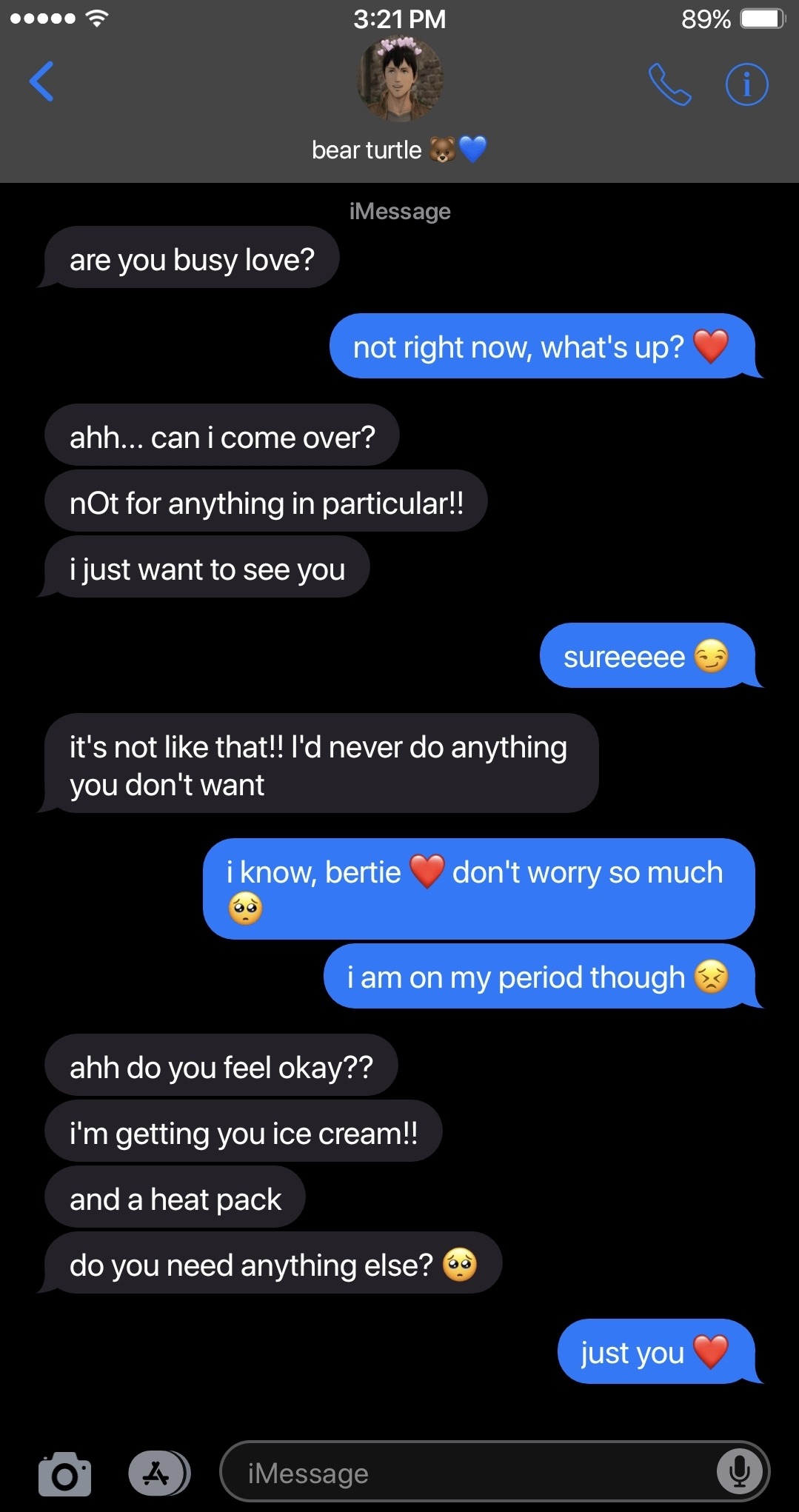Go back to the messages list

(41, 81)
